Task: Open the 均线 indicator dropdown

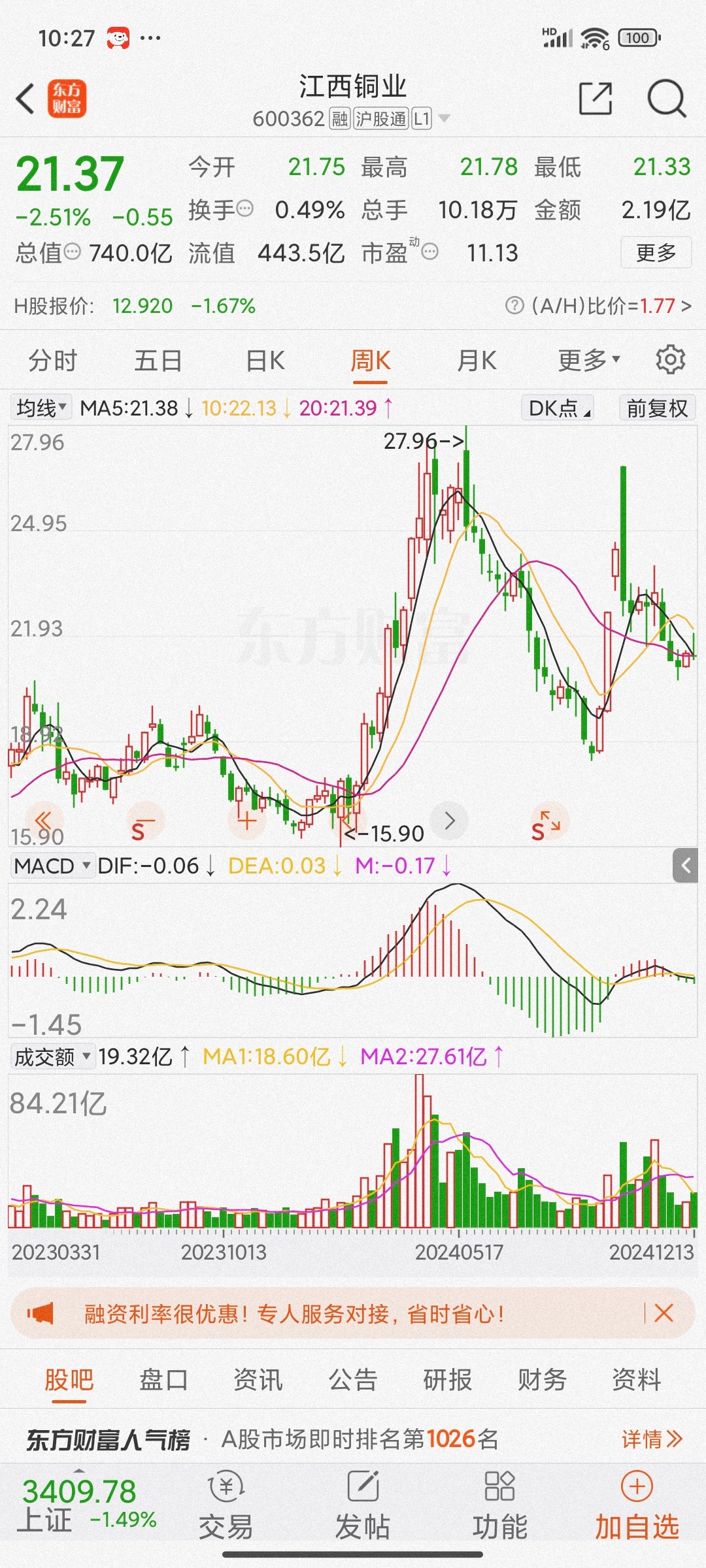Action: coord(41,408)
